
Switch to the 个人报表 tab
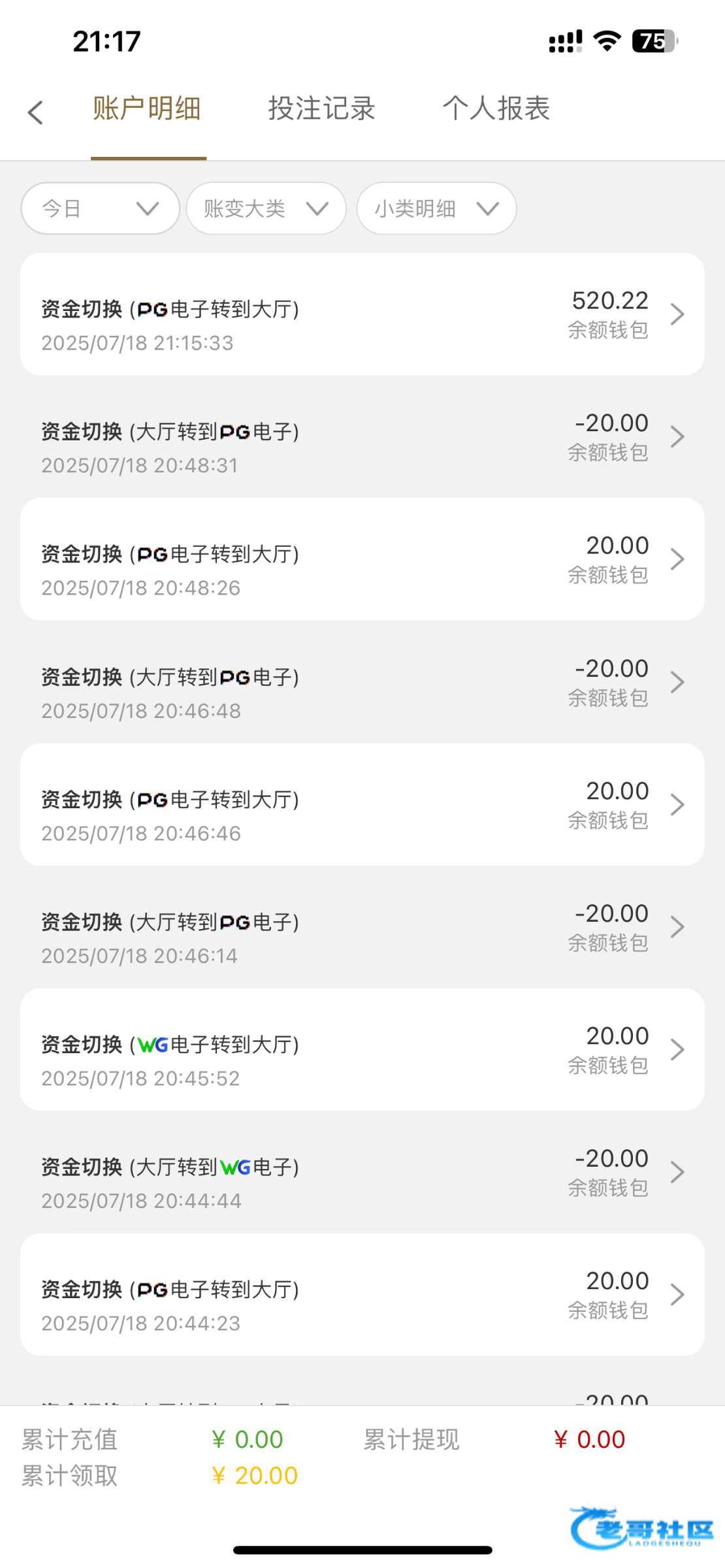pyautogui.click(x=496, y=109)
